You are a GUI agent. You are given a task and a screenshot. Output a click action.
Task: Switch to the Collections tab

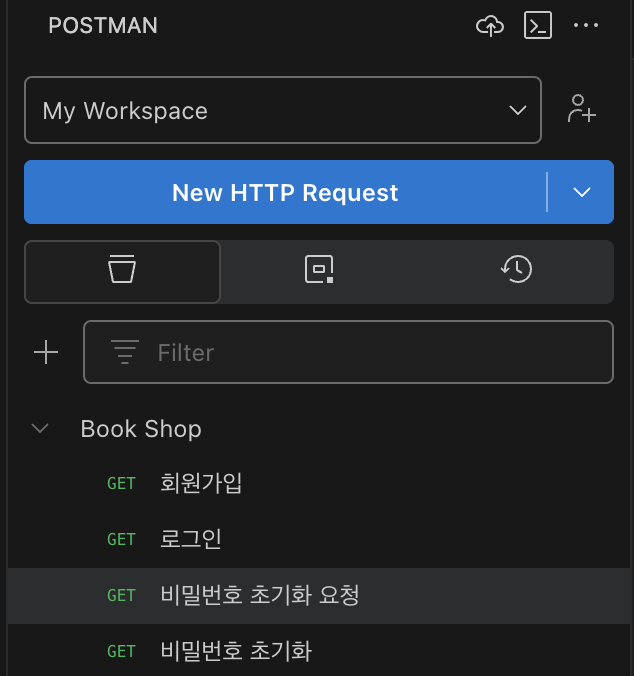coord(122,270)
